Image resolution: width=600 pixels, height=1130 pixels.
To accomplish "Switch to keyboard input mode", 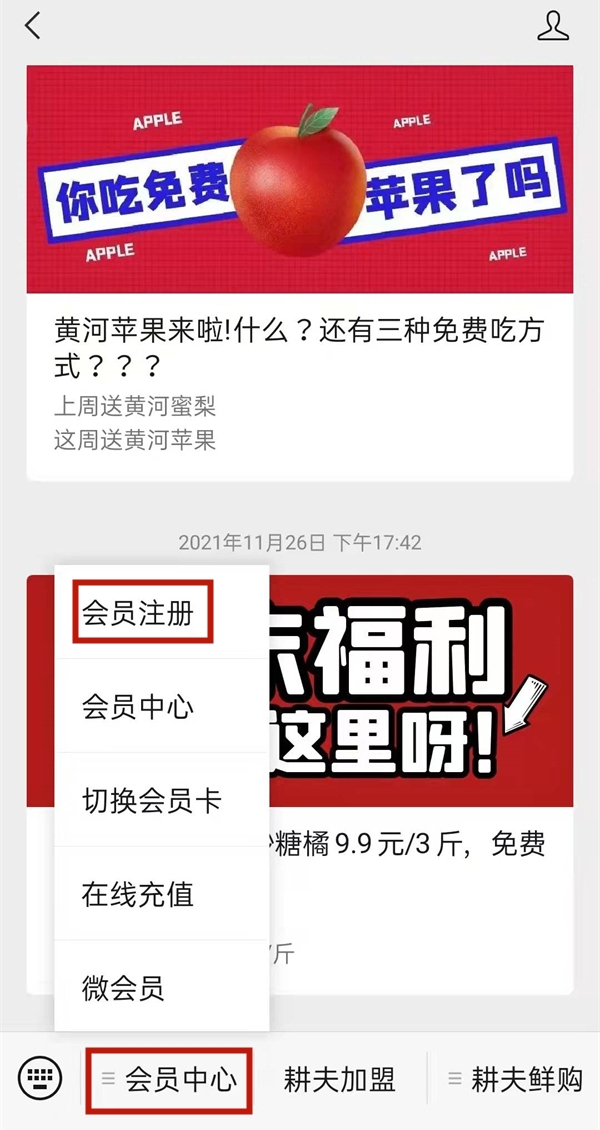I will click(x=38, y=1079).
